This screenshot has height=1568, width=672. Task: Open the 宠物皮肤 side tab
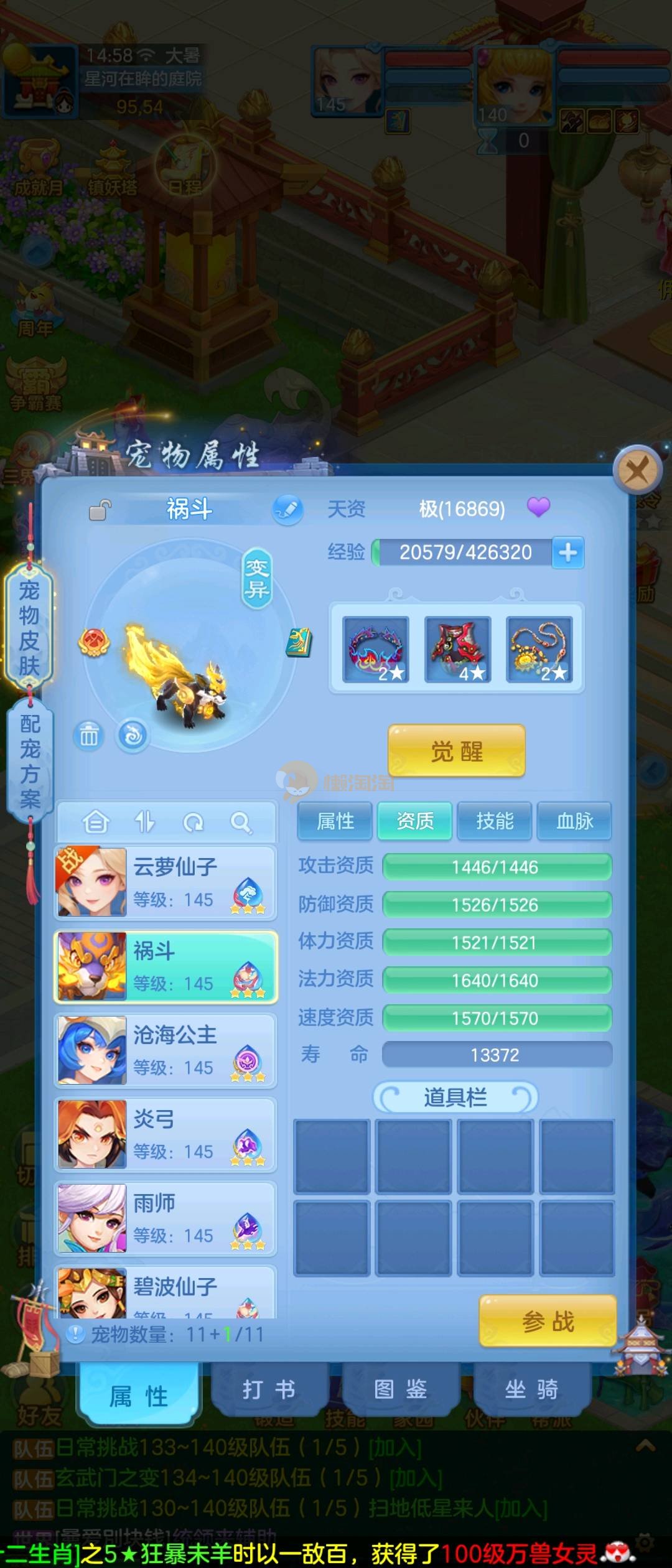click(x=29, y=627)
